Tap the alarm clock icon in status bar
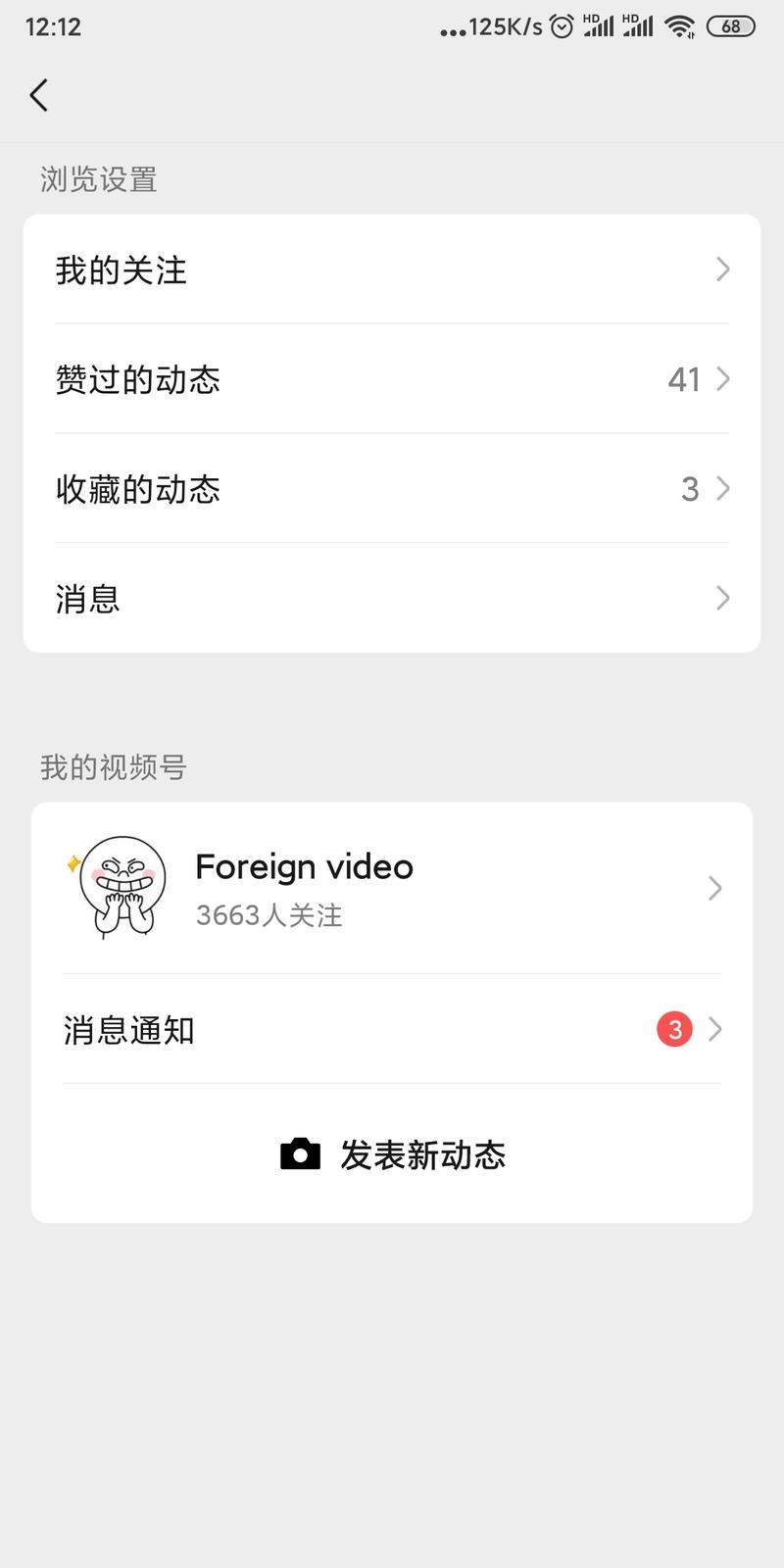Image resolution: width=784 pixels, height=1568 pixels. click(x=561, y=25)
